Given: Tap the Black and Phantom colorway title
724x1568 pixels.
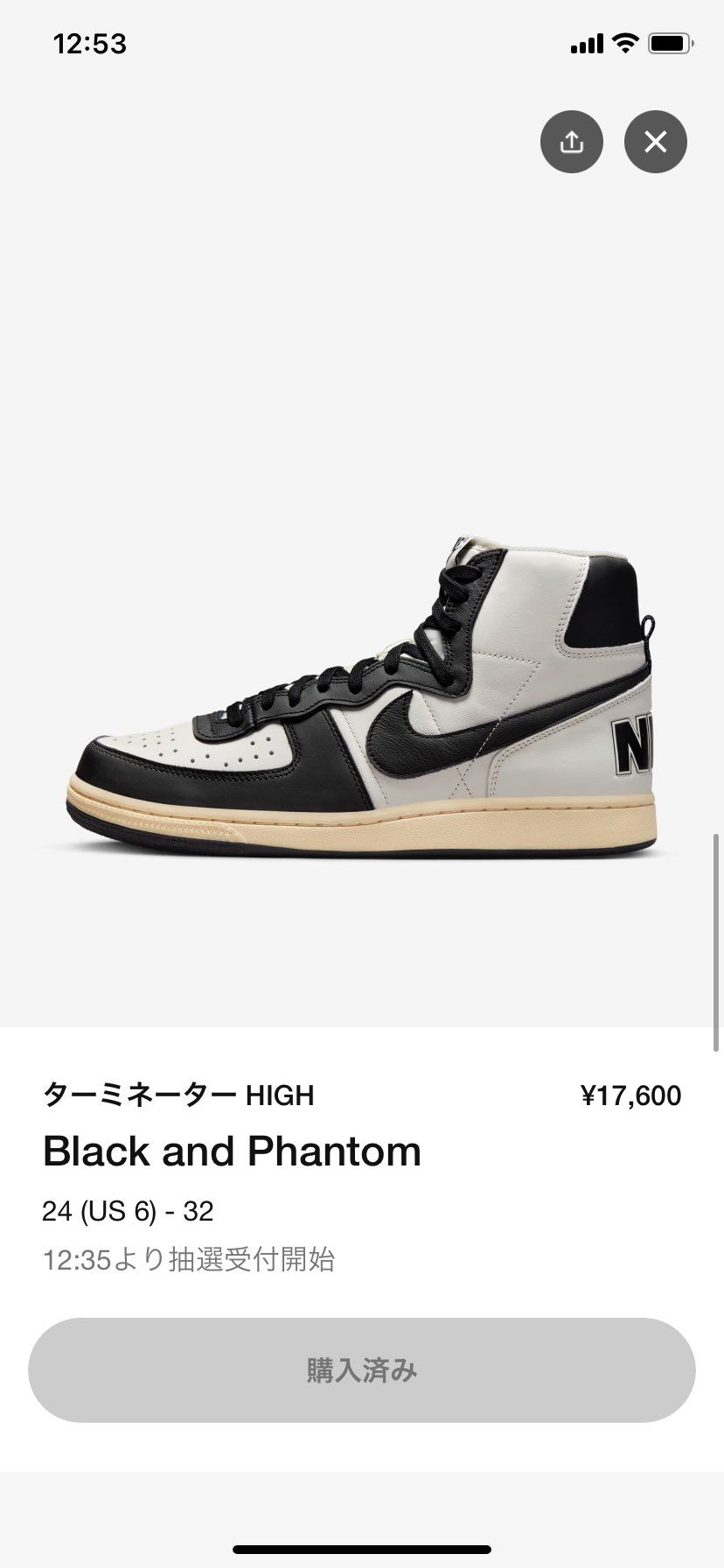Looking at the screenshot, I should (233, 1151).
